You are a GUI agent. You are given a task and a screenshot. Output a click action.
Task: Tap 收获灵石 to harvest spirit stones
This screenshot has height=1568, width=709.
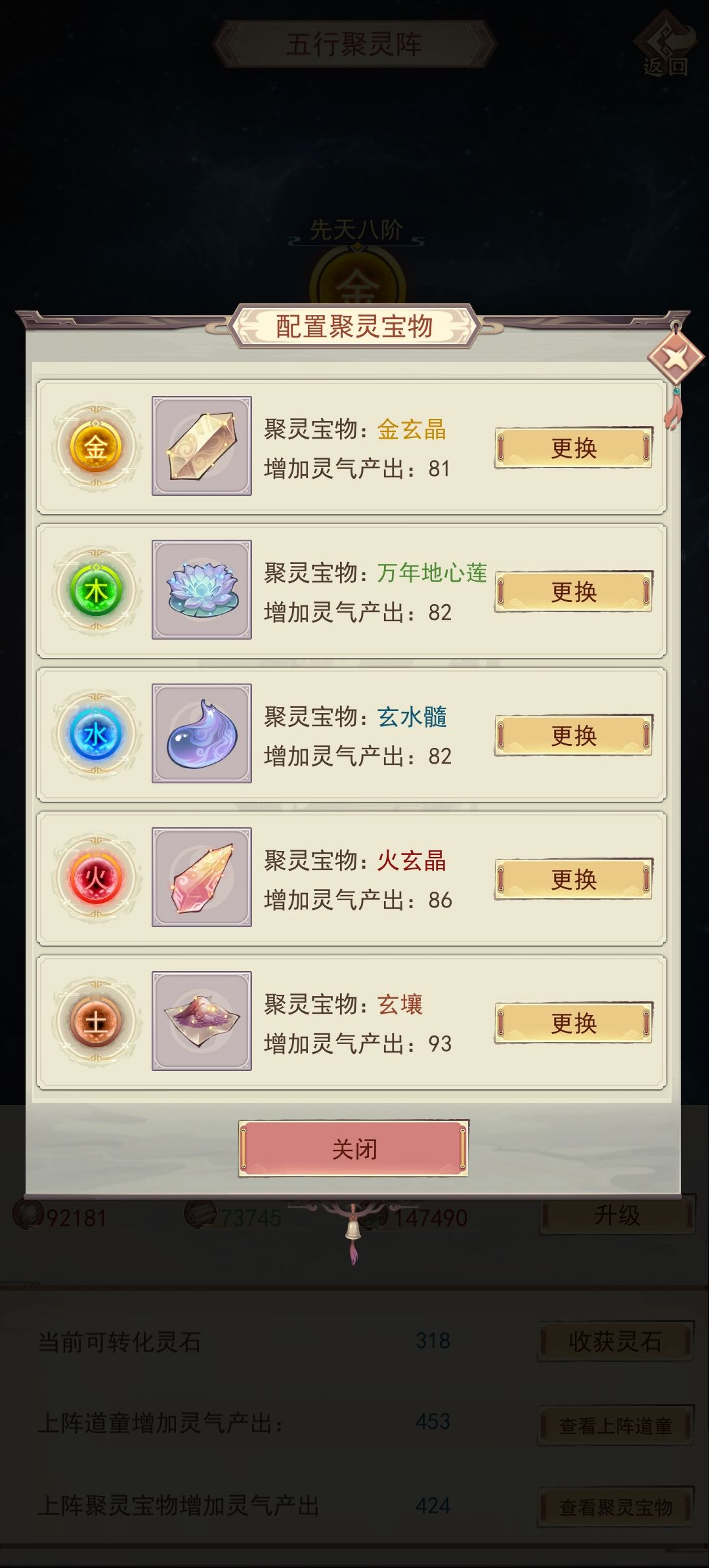(614, 1341)
